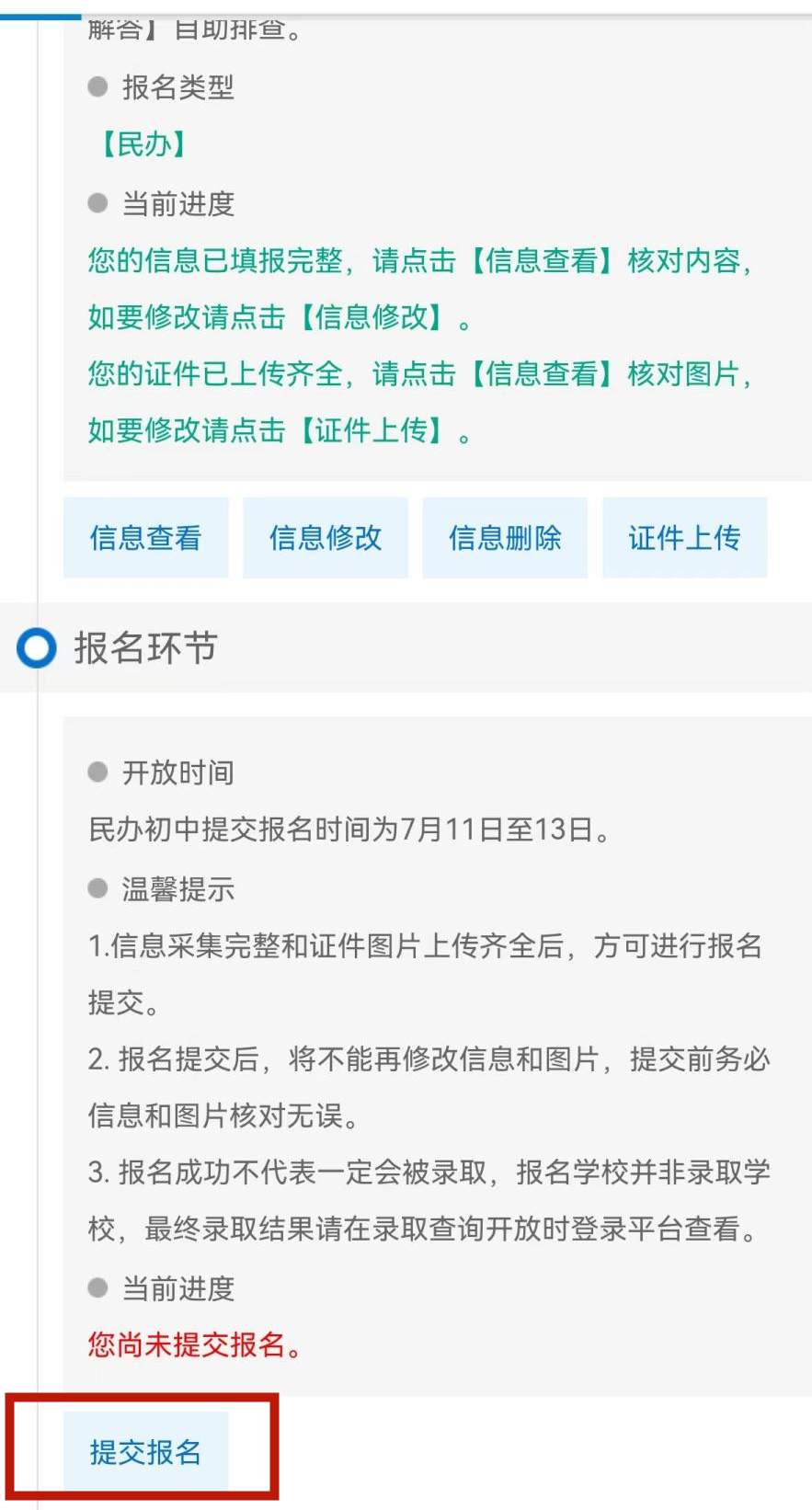This screenshot has width=812, height=1510.
Task: Tap the 信息修改 button
Action: click(325, 538)
